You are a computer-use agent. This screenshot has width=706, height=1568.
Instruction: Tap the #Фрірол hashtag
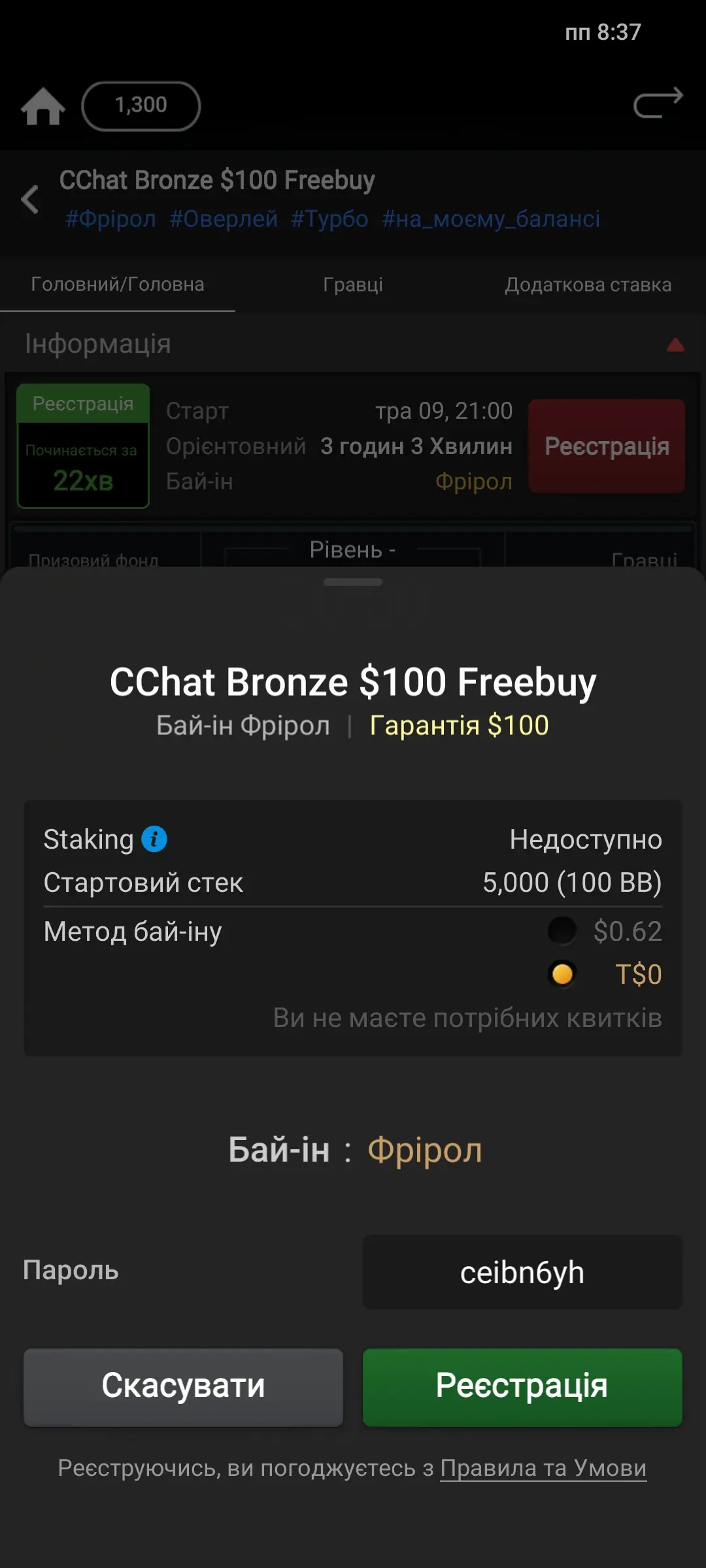(x=110, y=219)
